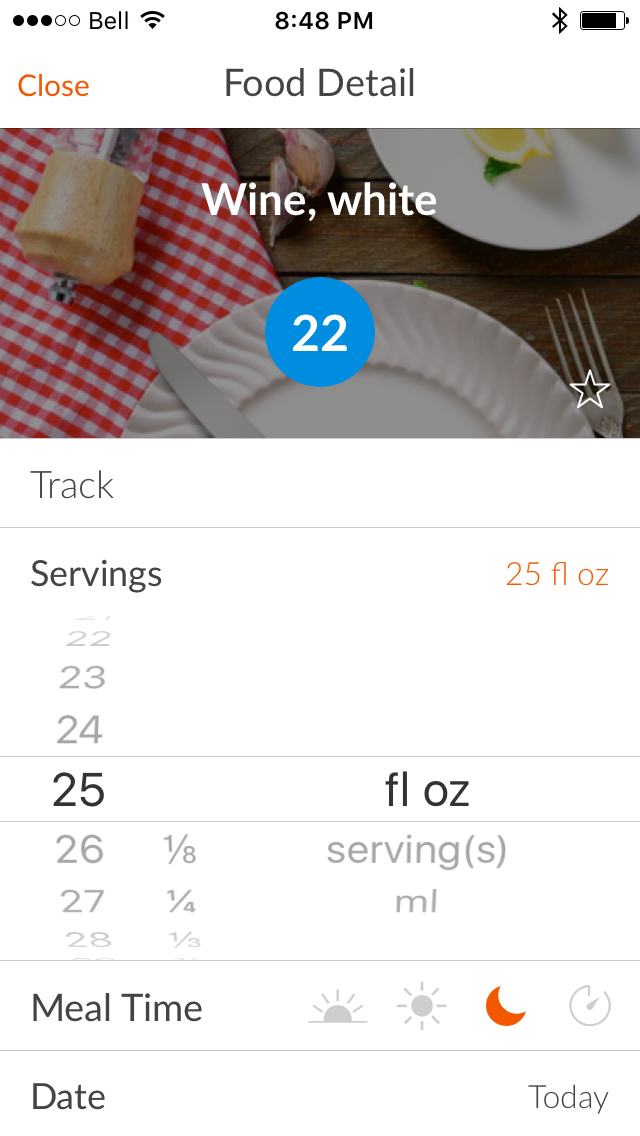Pick the snack timer meal time icon
640x1136 pixels.
[589, 1006]
